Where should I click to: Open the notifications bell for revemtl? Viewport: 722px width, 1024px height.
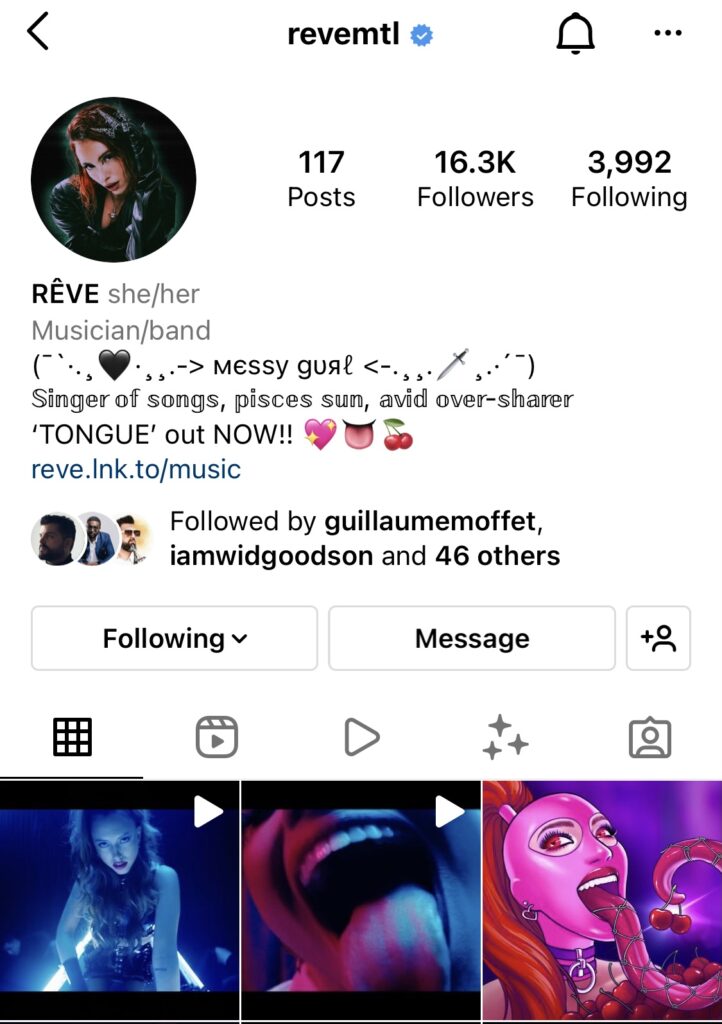point(574,34)
